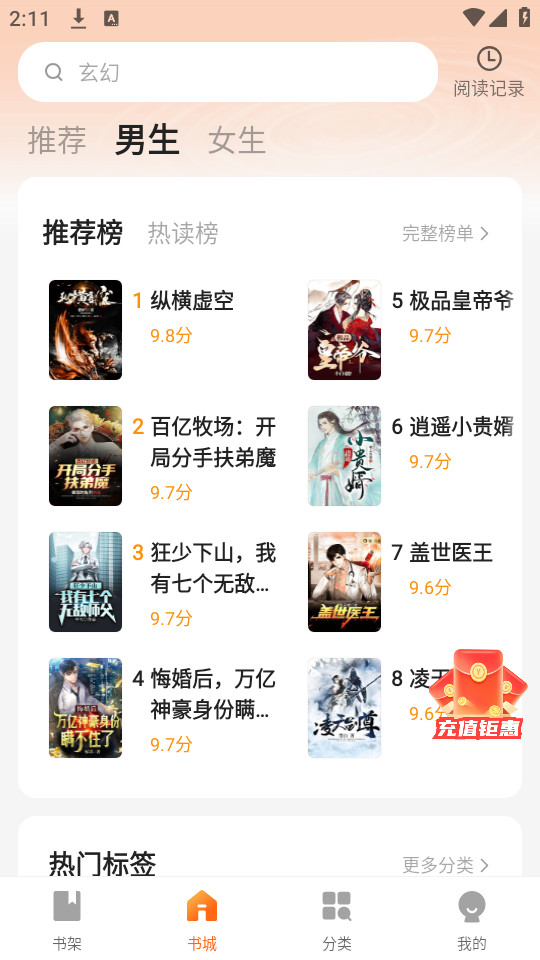Go to the 书架 bookshelf tab
Screen dimensions: 540x960
point(67,920)
